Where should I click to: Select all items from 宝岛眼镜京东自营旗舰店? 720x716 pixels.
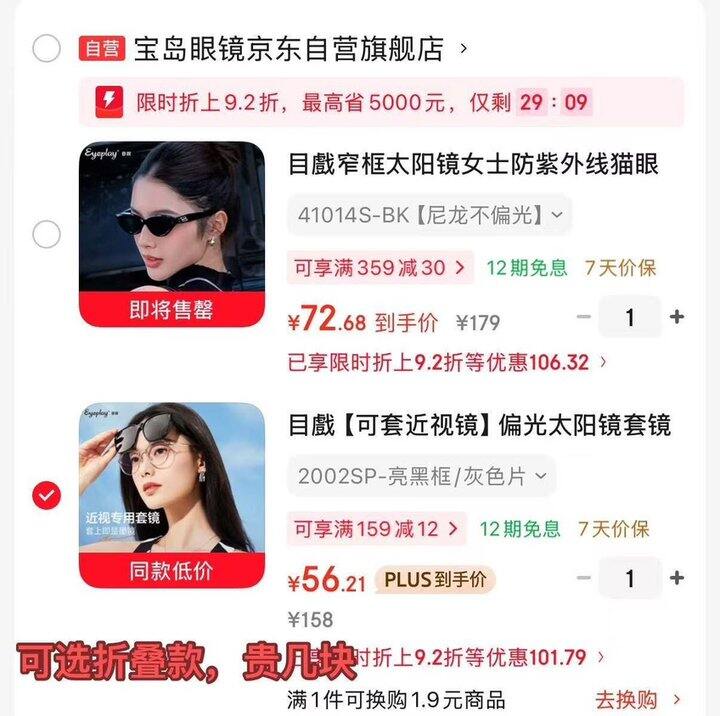[x=47, y=48]
